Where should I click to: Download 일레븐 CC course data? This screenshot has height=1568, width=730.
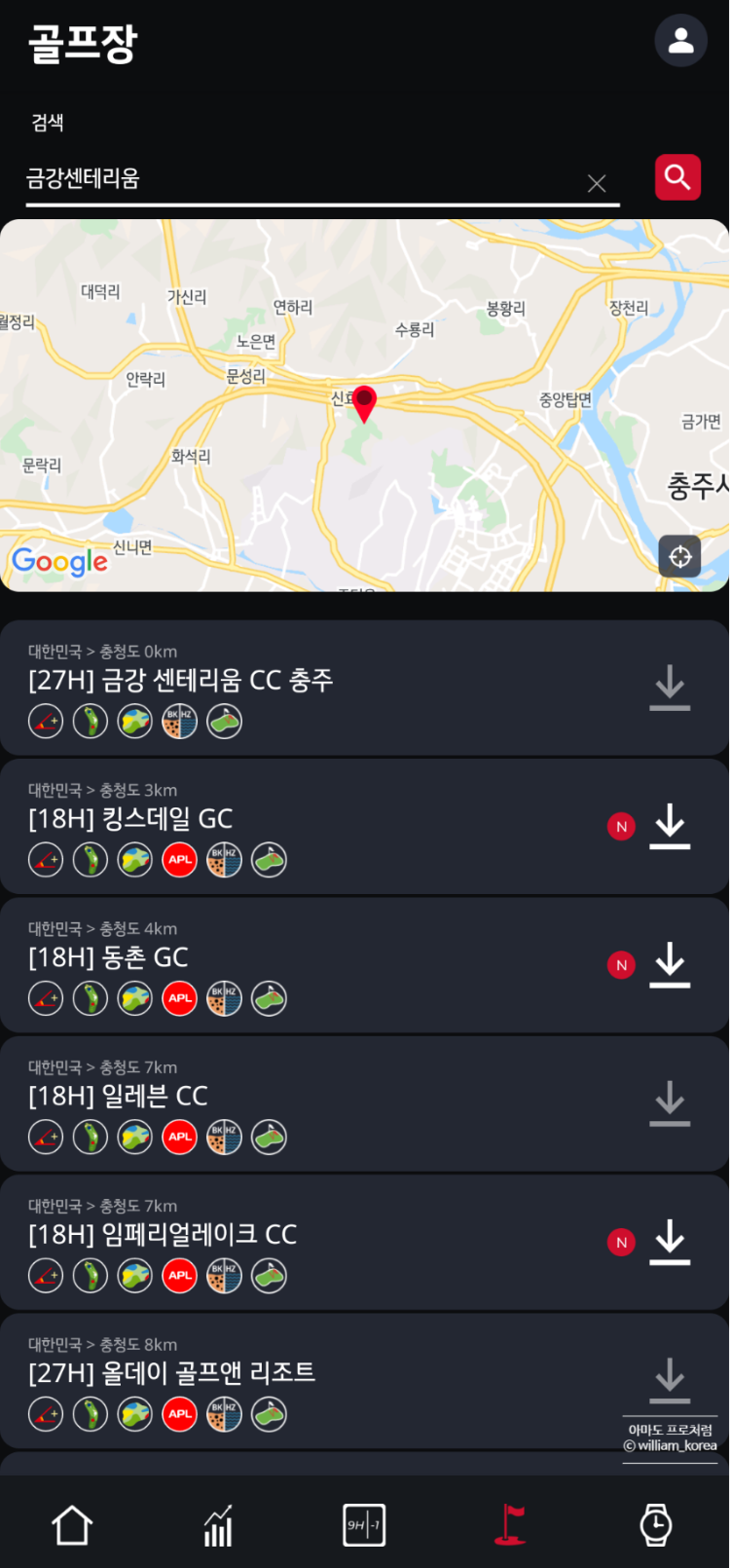[670, 1102]
